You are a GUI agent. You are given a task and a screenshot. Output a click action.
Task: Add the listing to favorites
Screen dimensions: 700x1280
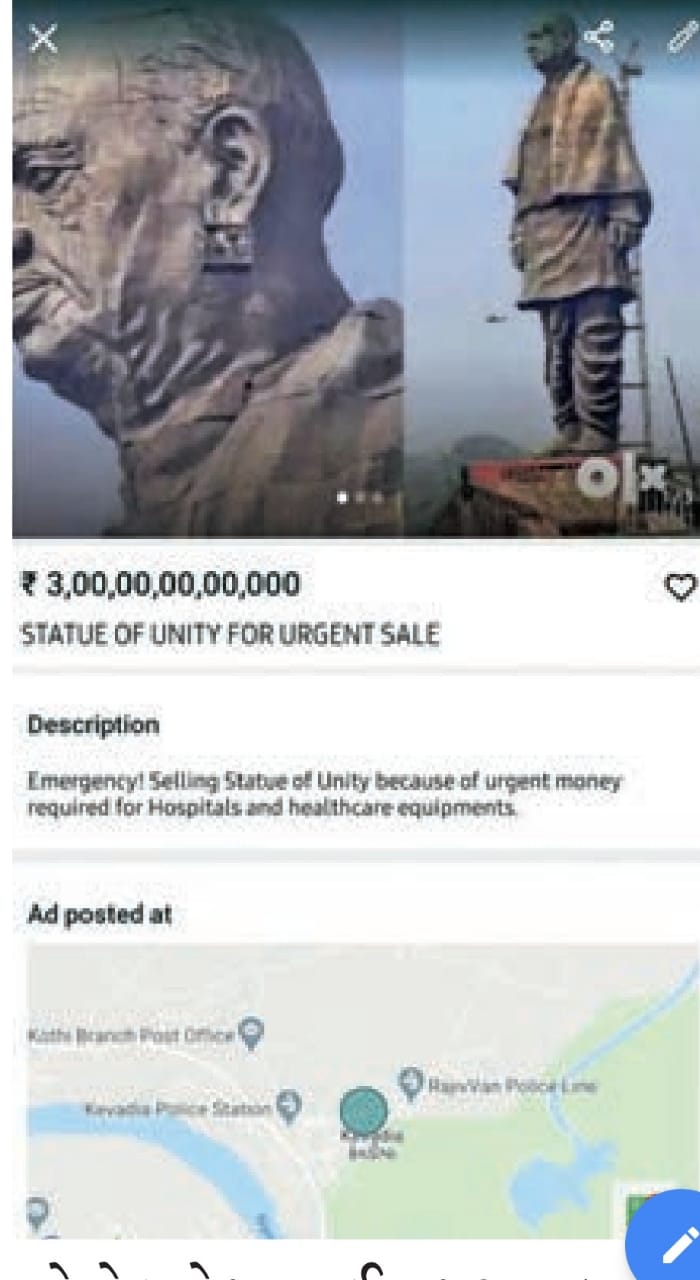[679, 588]
